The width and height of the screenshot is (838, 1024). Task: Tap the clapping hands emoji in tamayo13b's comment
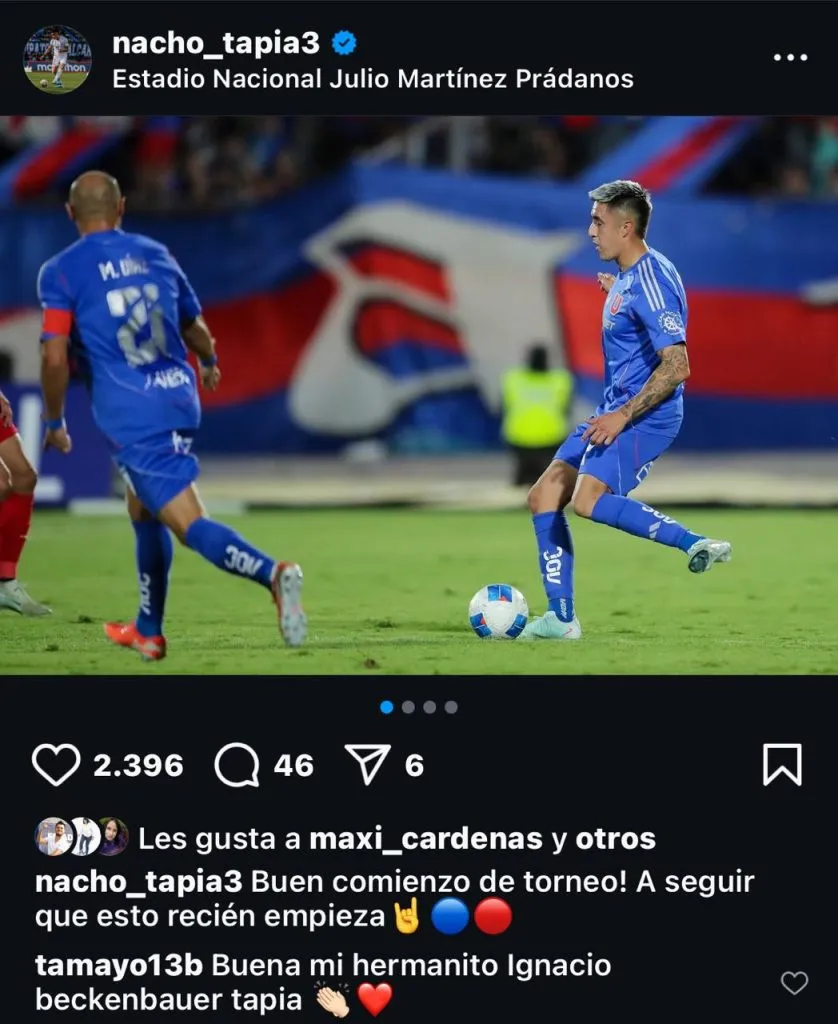tap(330, 996)
